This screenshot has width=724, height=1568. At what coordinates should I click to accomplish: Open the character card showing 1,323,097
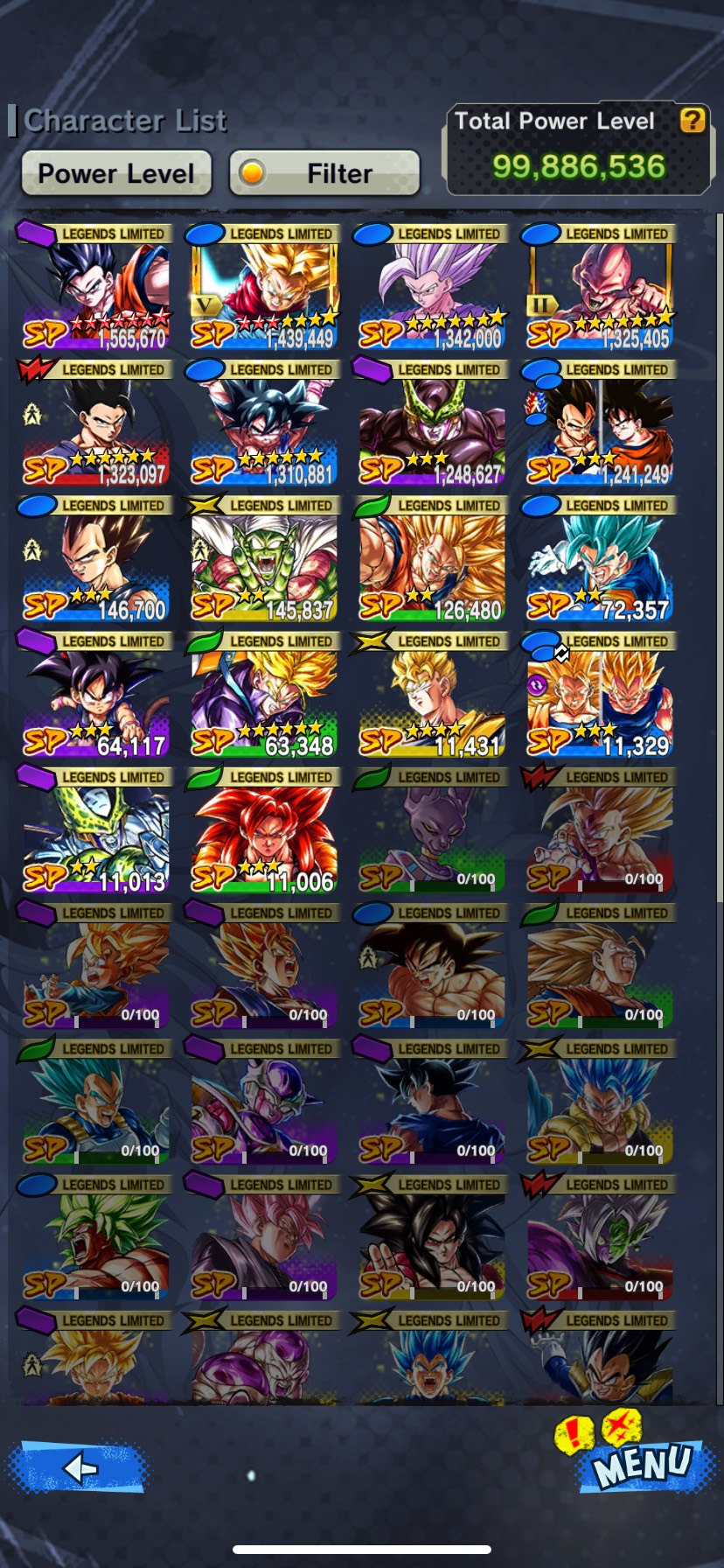pyautogui.click(x=95, y=423)
